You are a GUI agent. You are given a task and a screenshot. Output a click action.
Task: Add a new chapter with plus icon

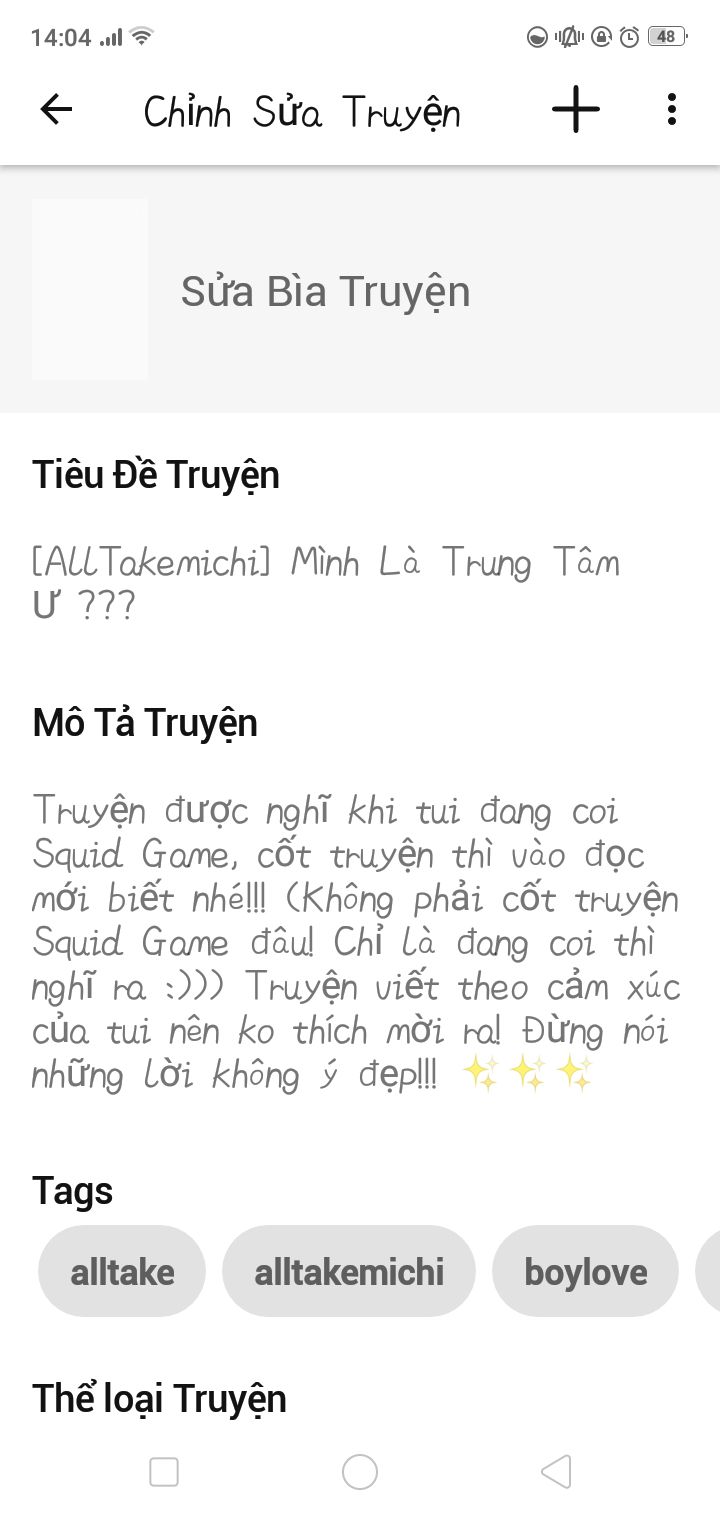[x=576, y=110]
